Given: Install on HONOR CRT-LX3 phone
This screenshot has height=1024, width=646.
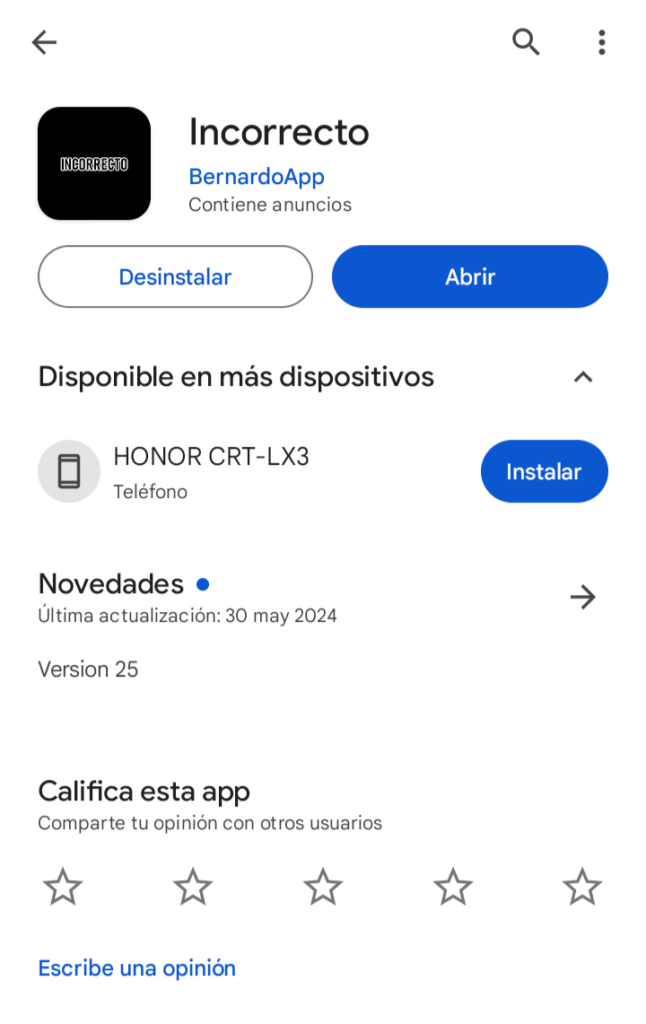Looking at the screenshot, I should click(544, 471).
